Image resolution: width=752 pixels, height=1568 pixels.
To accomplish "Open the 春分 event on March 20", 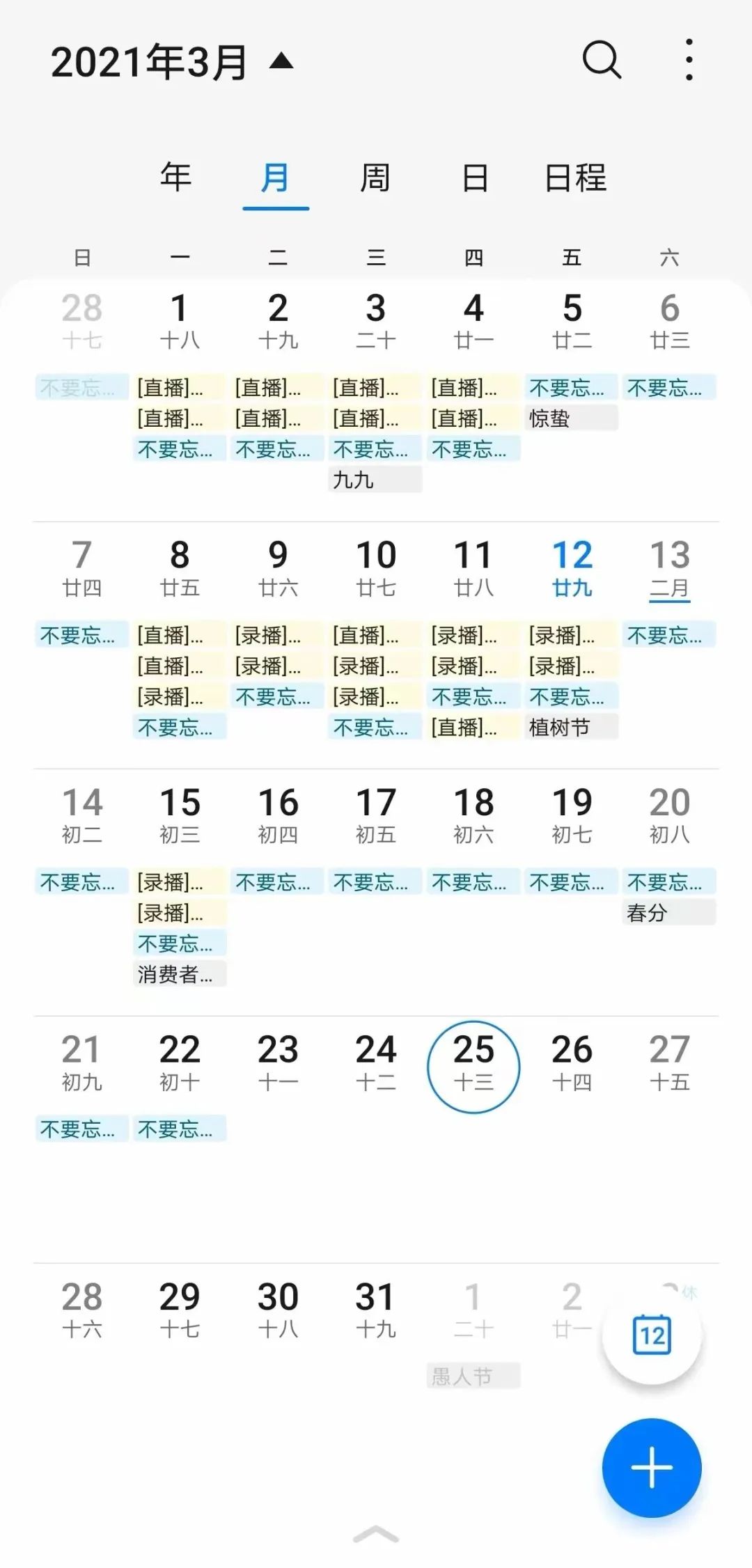I will coord(668,913).
